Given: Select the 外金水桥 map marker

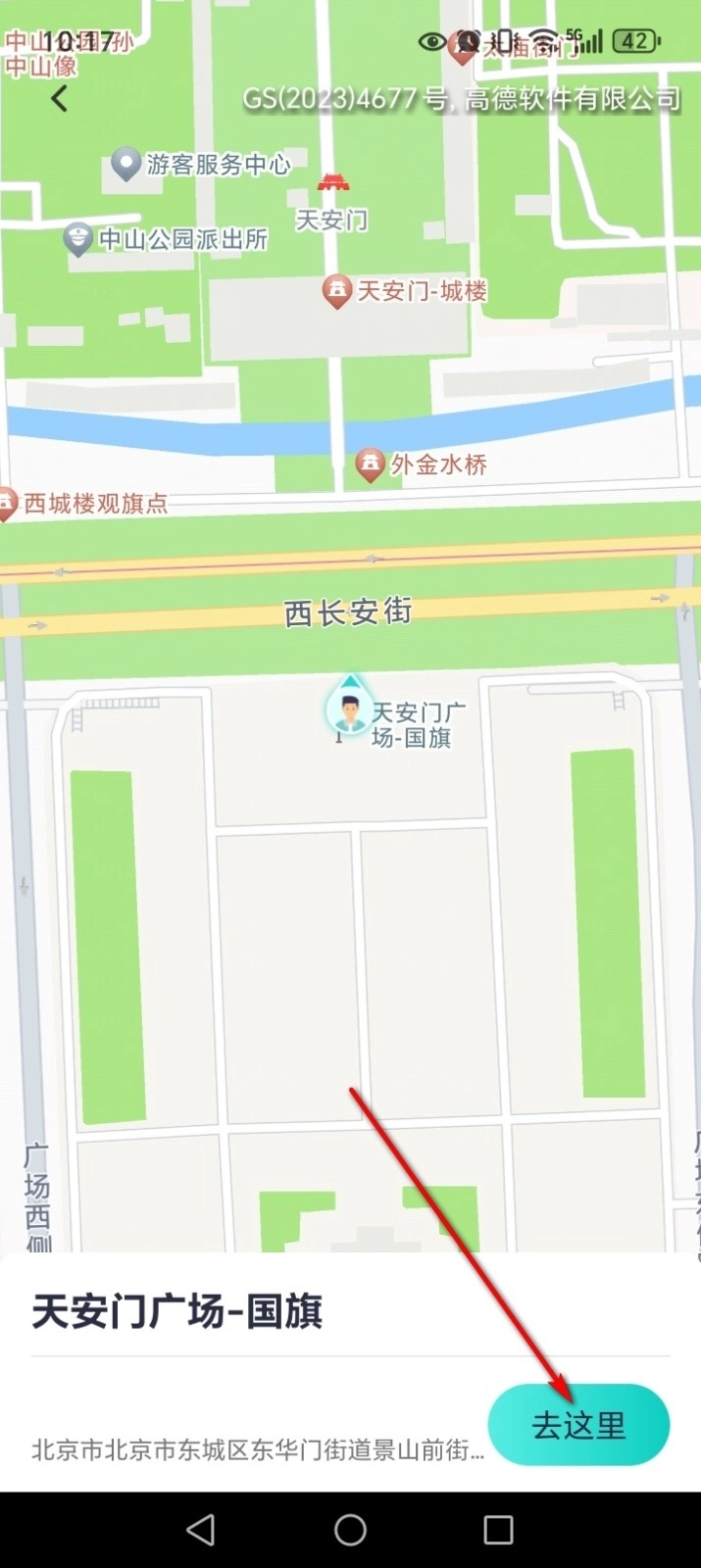Looking at the screenshot, I should pyautogui.click(x=370, y=464).
